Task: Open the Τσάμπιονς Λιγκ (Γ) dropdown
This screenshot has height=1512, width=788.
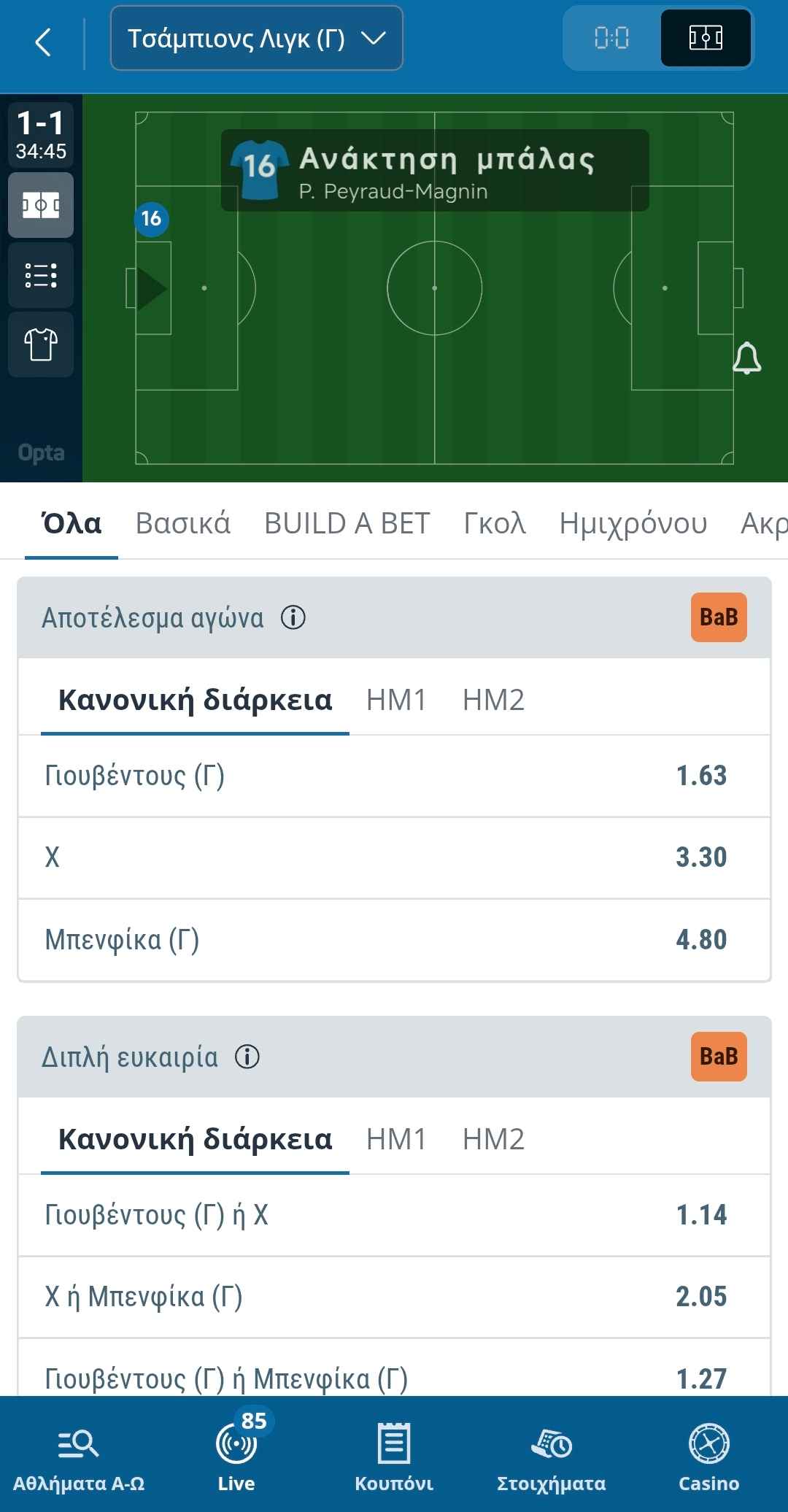Action: click(256, 39)
